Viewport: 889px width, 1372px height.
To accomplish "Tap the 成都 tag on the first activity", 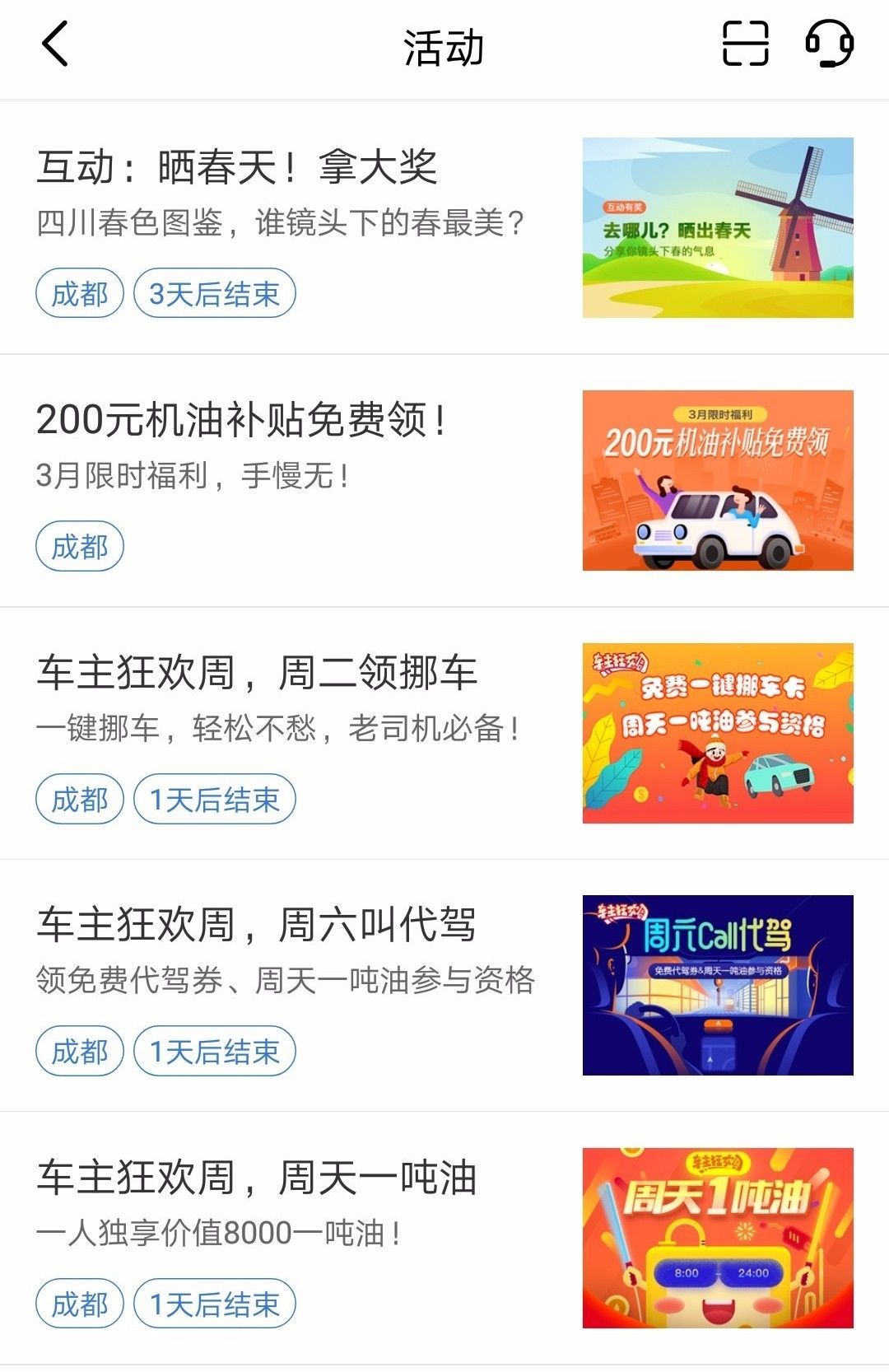I will pos(79,292).
